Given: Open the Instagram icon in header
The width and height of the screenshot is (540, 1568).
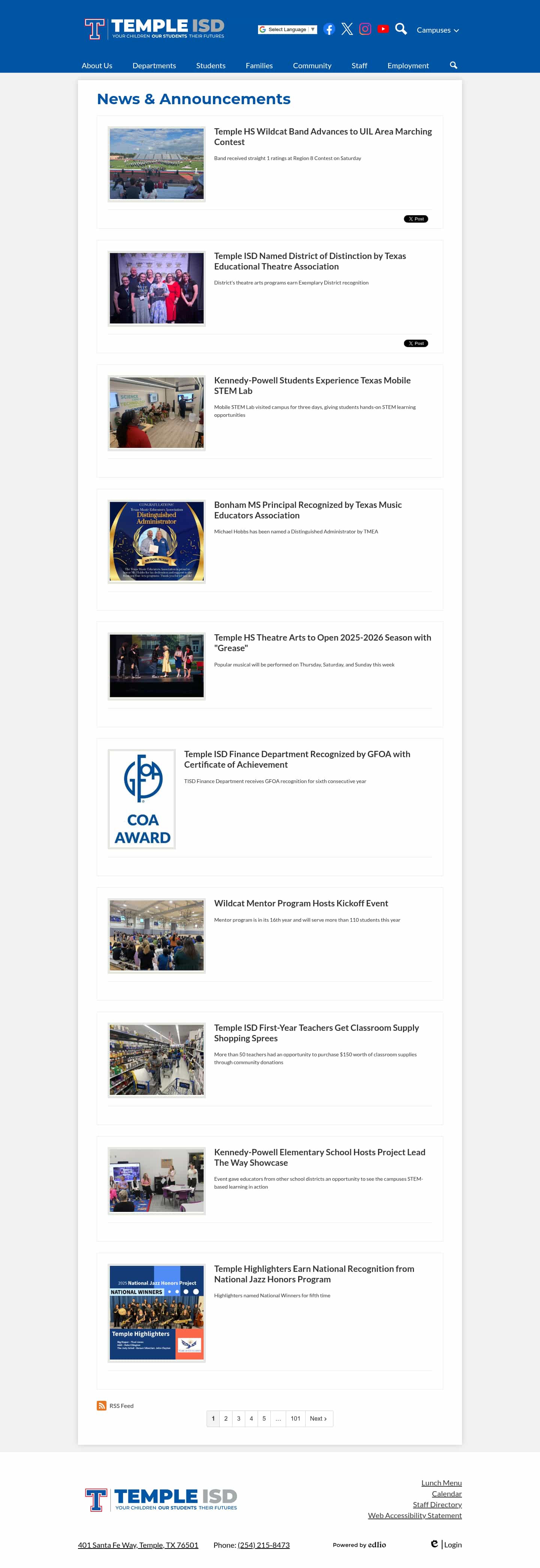Looking at the screenshot, I should [365, 29].
